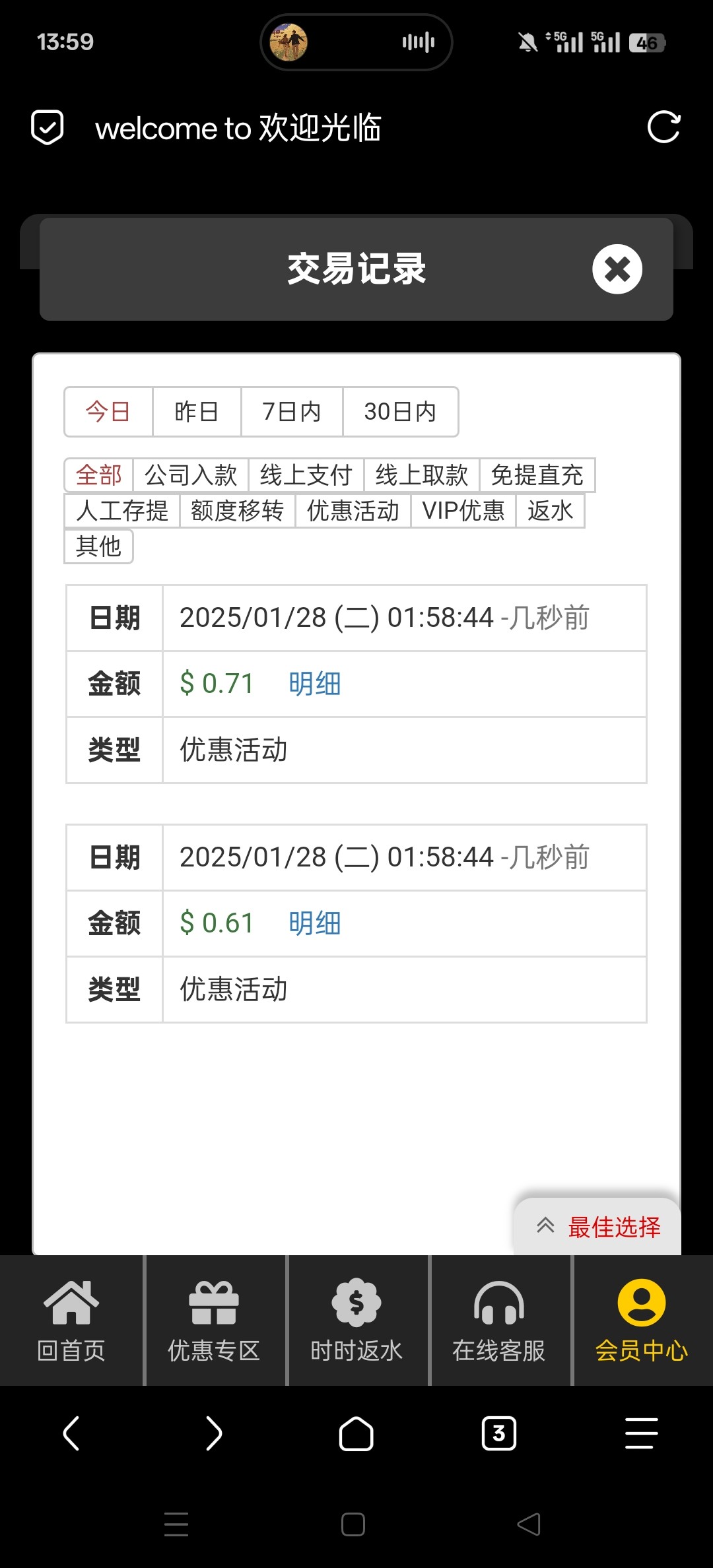Show 返水 transactions

point(551,511)
